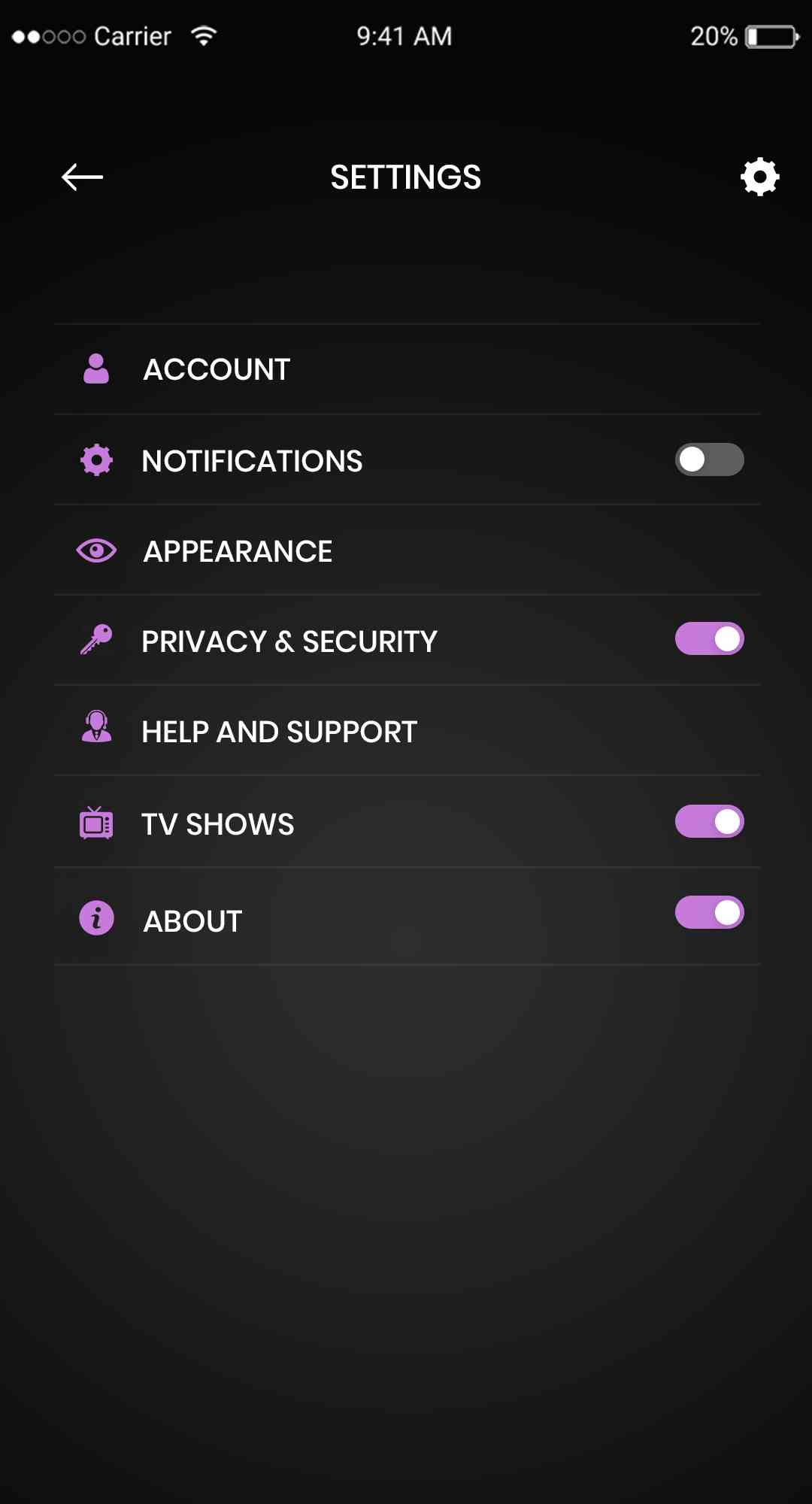Click the back arrow to leave Settings
This screenshot has height=1504, width=812.
tap(82, 177)
